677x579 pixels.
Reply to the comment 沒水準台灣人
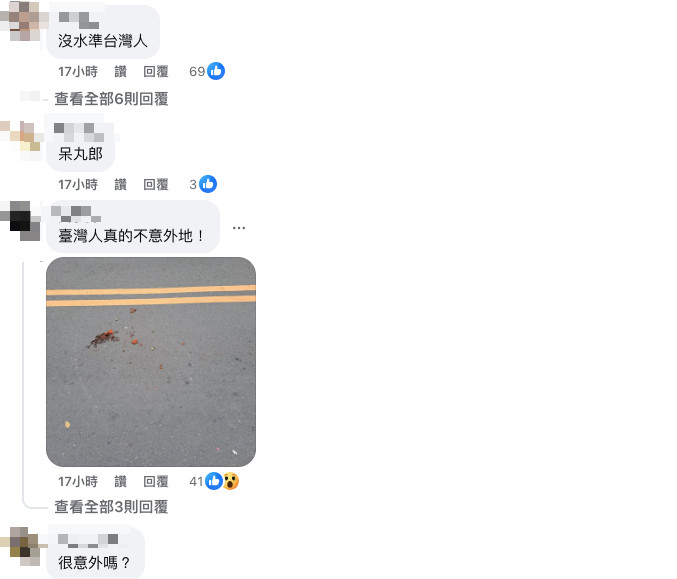click(156, 72)
